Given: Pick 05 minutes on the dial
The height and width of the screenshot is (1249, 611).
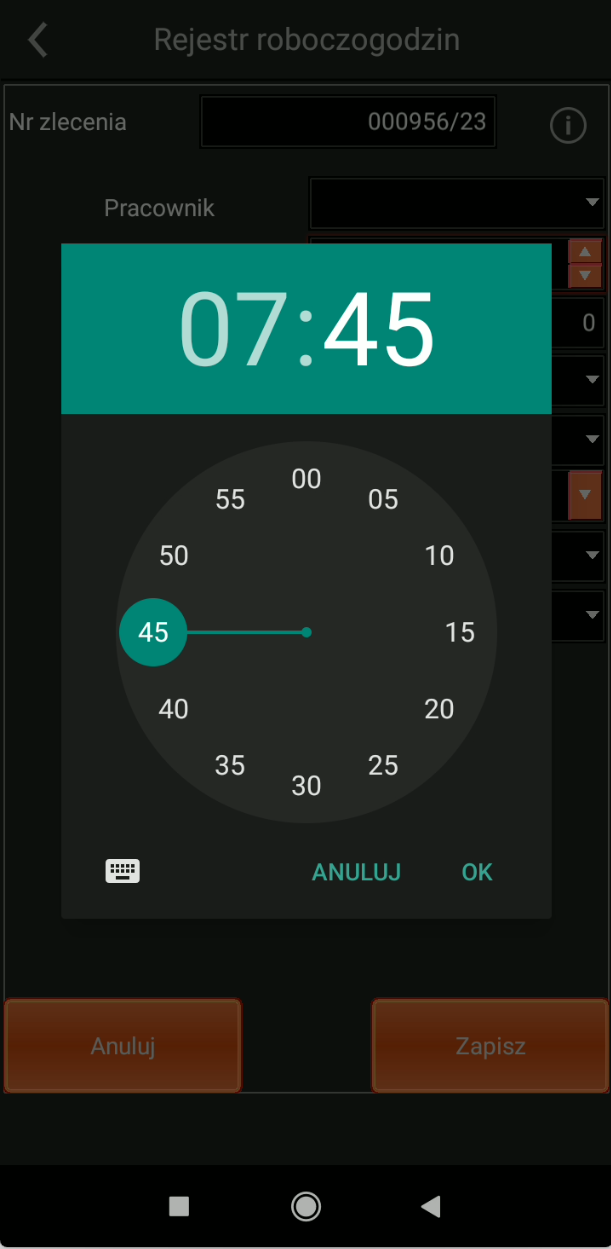Looking at the screenshot, I should point(383,499).
